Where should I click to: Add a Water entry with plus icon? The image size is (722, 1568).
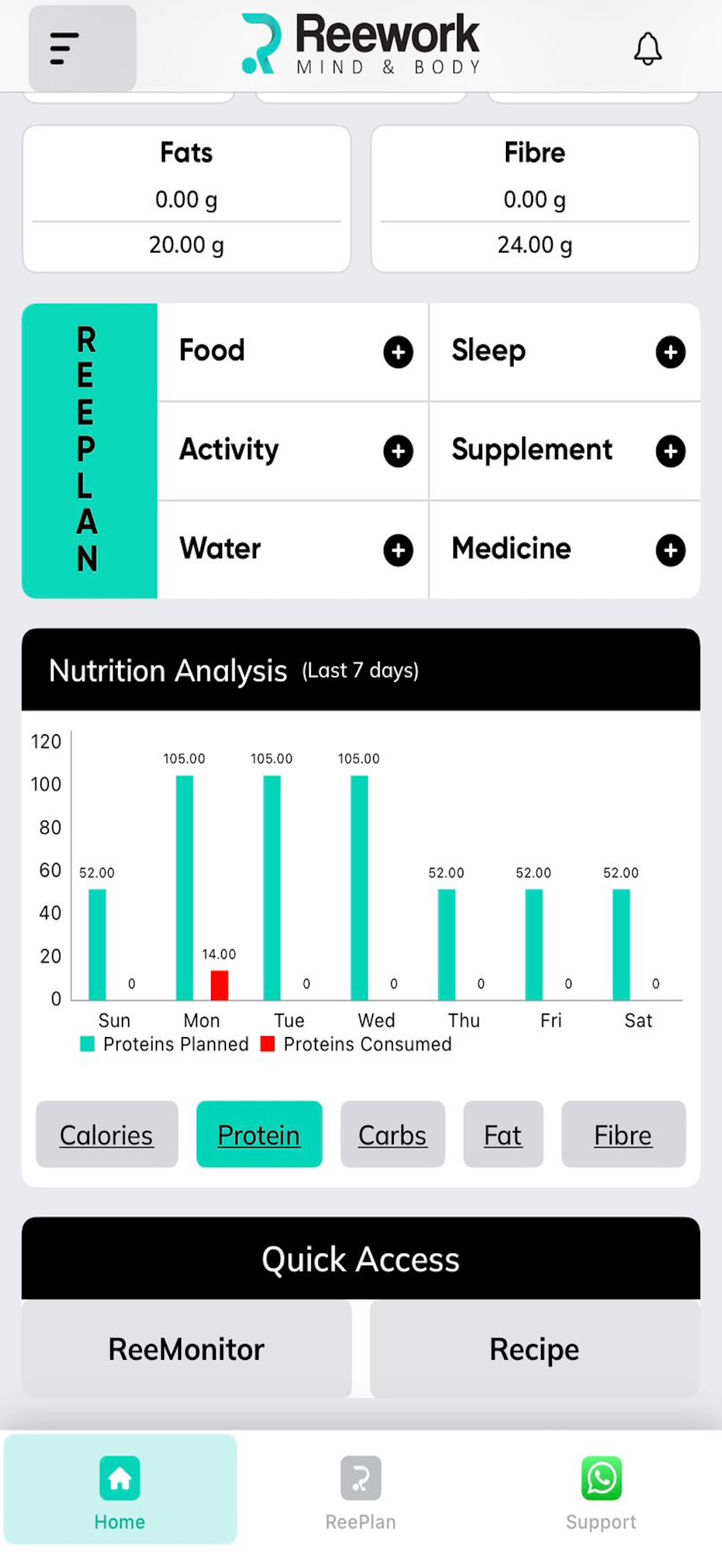tap(398, 550)
